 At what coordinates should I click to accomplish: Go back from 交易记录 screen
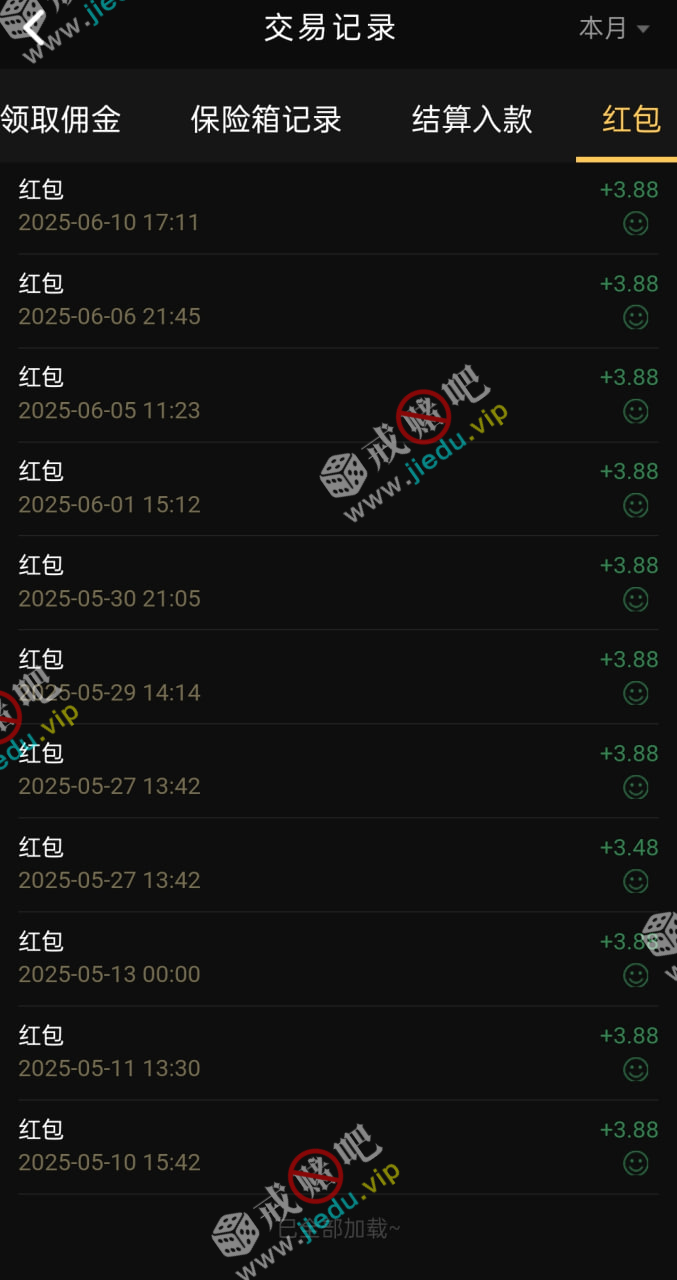32,28
